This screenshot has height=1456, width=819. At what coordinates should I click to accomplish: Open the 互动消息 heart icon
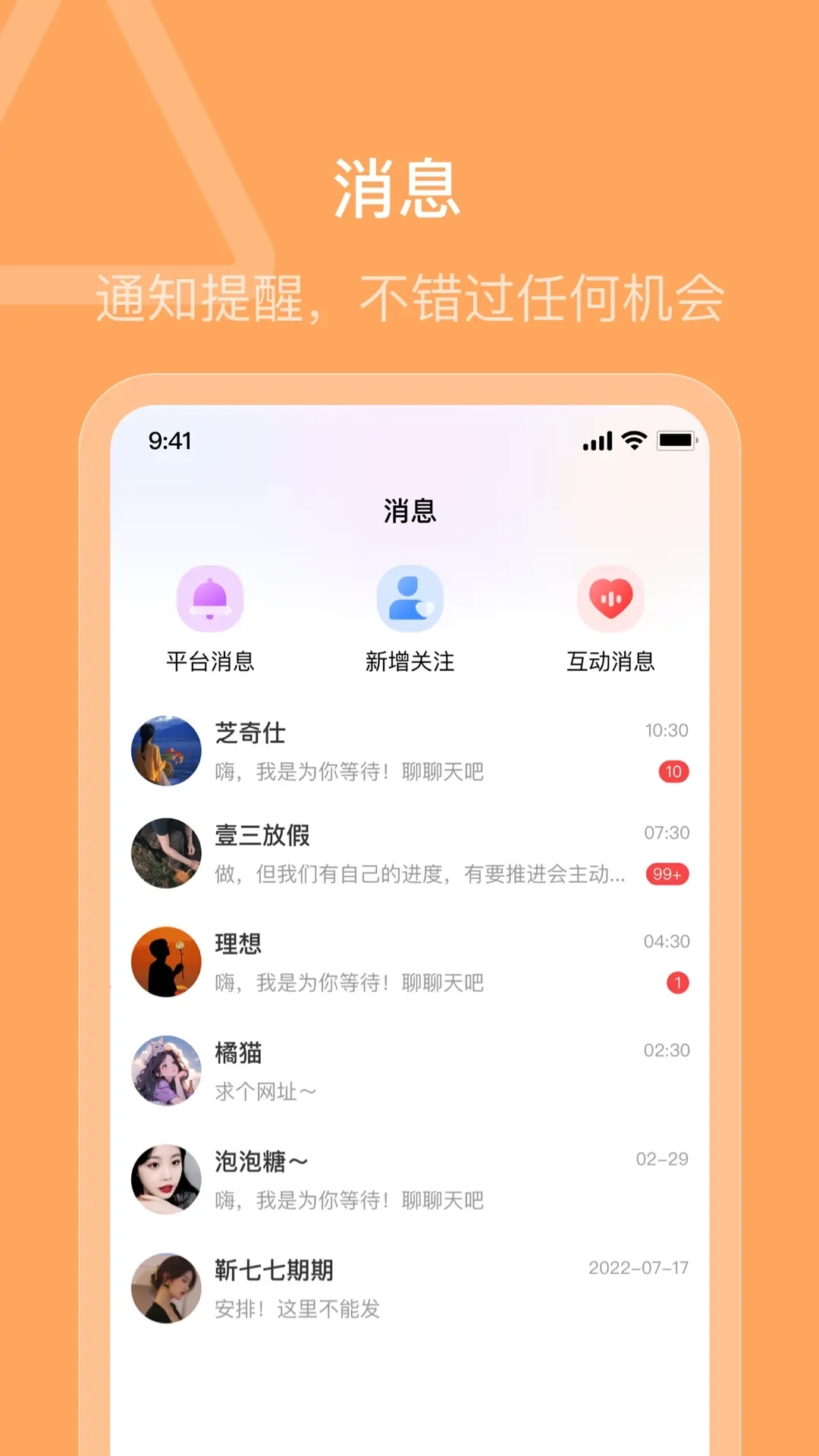pyautogui.click(x=611, y=599)
